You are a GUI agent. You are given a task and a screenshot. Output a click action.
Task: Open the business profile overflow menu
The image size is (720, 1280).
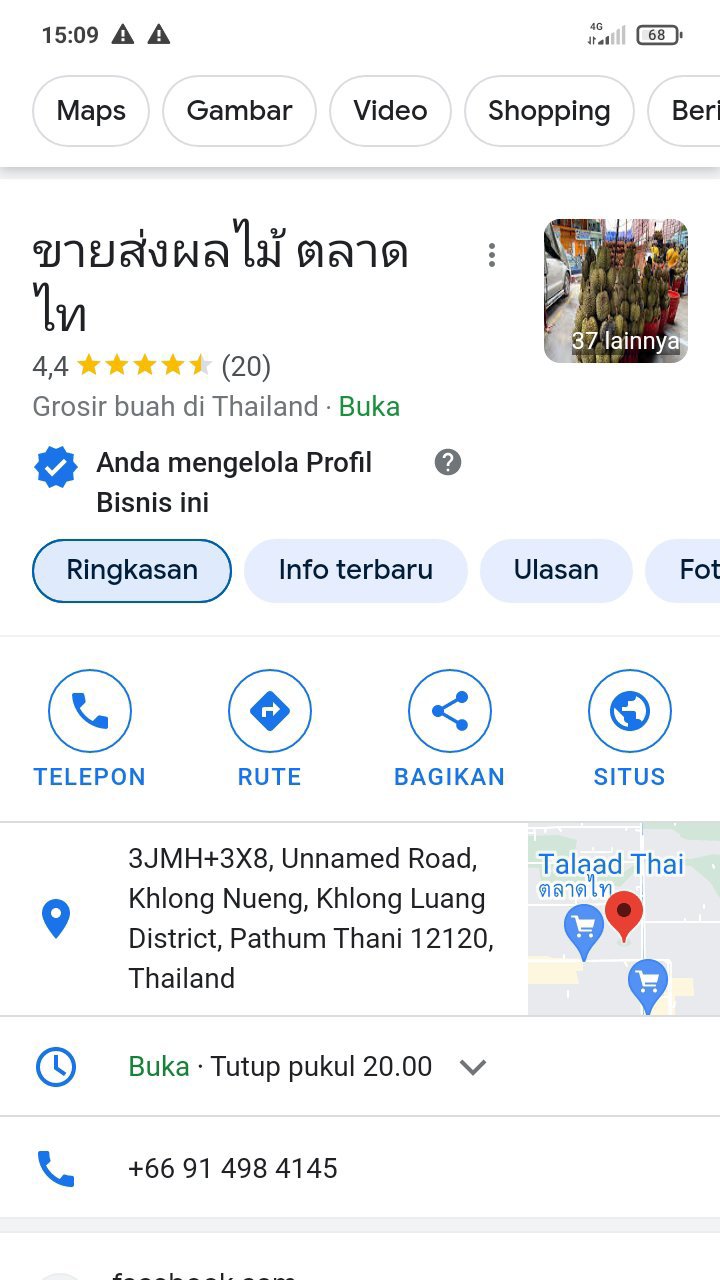(x=491, y=256)
